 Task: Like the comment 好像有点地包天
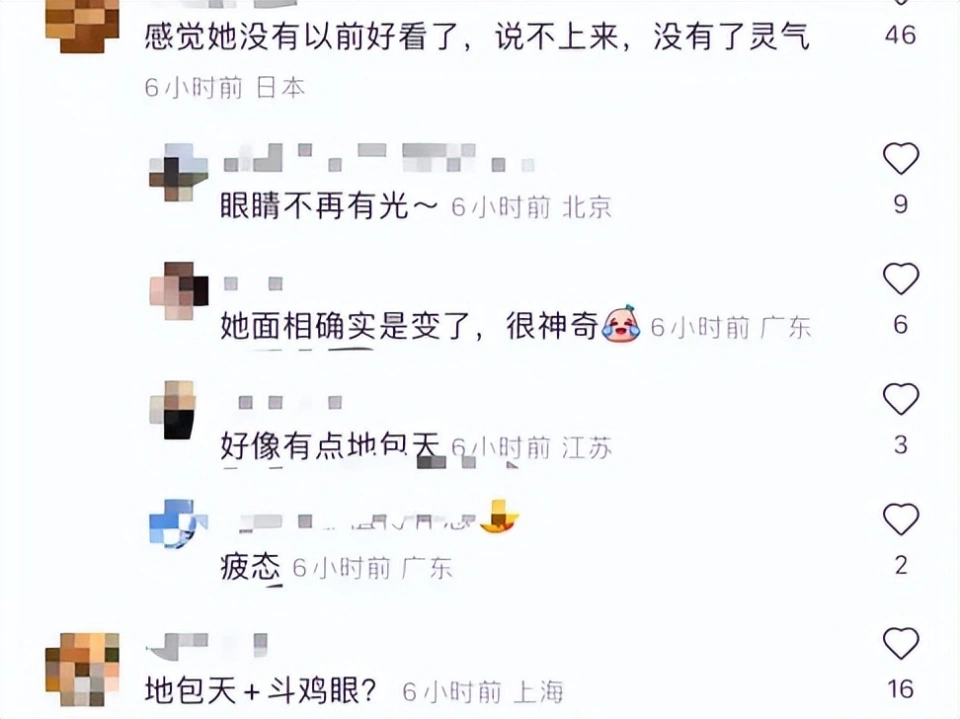(x=900, y=400)
